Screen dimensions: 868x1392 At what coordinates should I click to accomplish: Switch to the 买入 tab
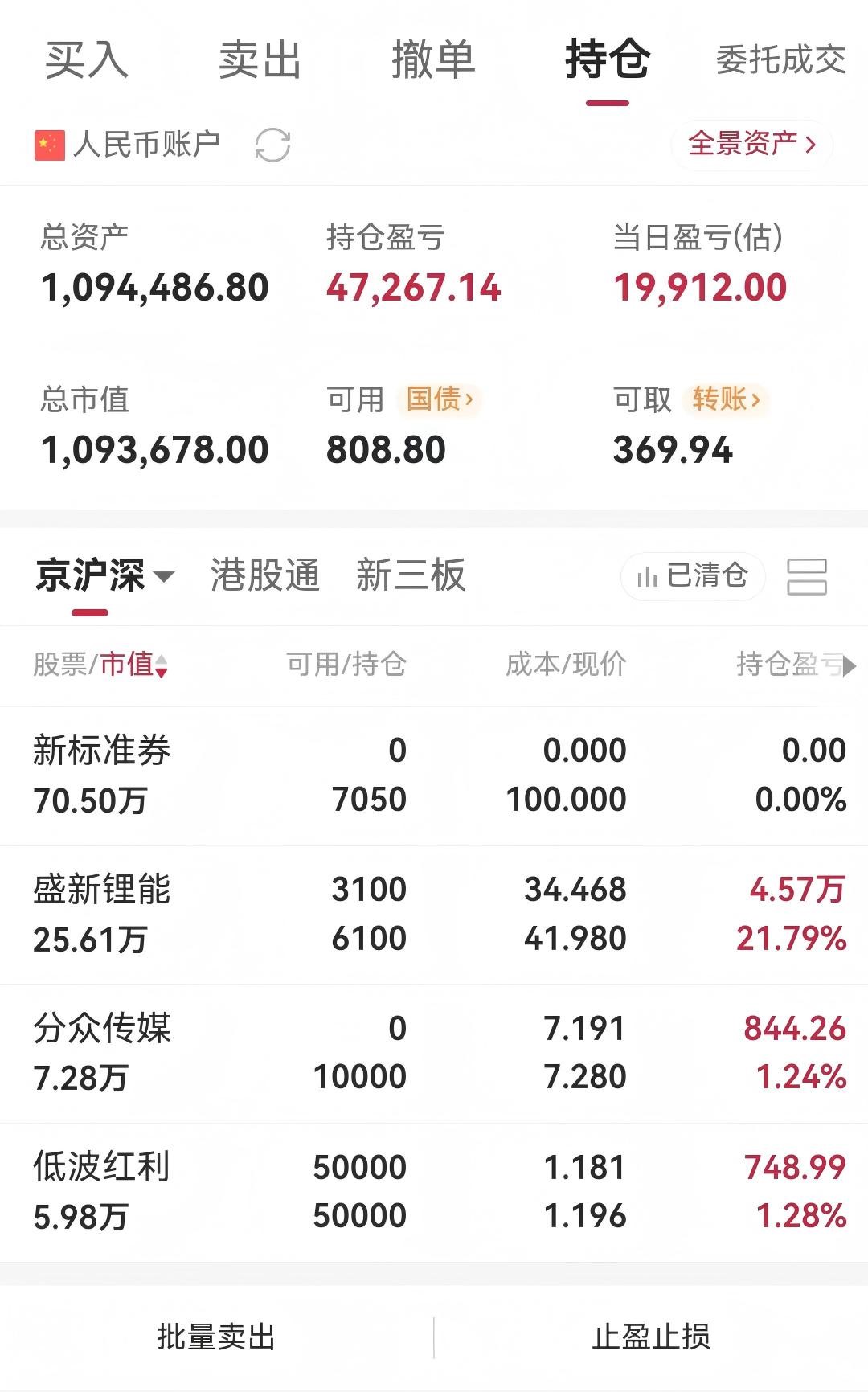click(x=86, y=60)
